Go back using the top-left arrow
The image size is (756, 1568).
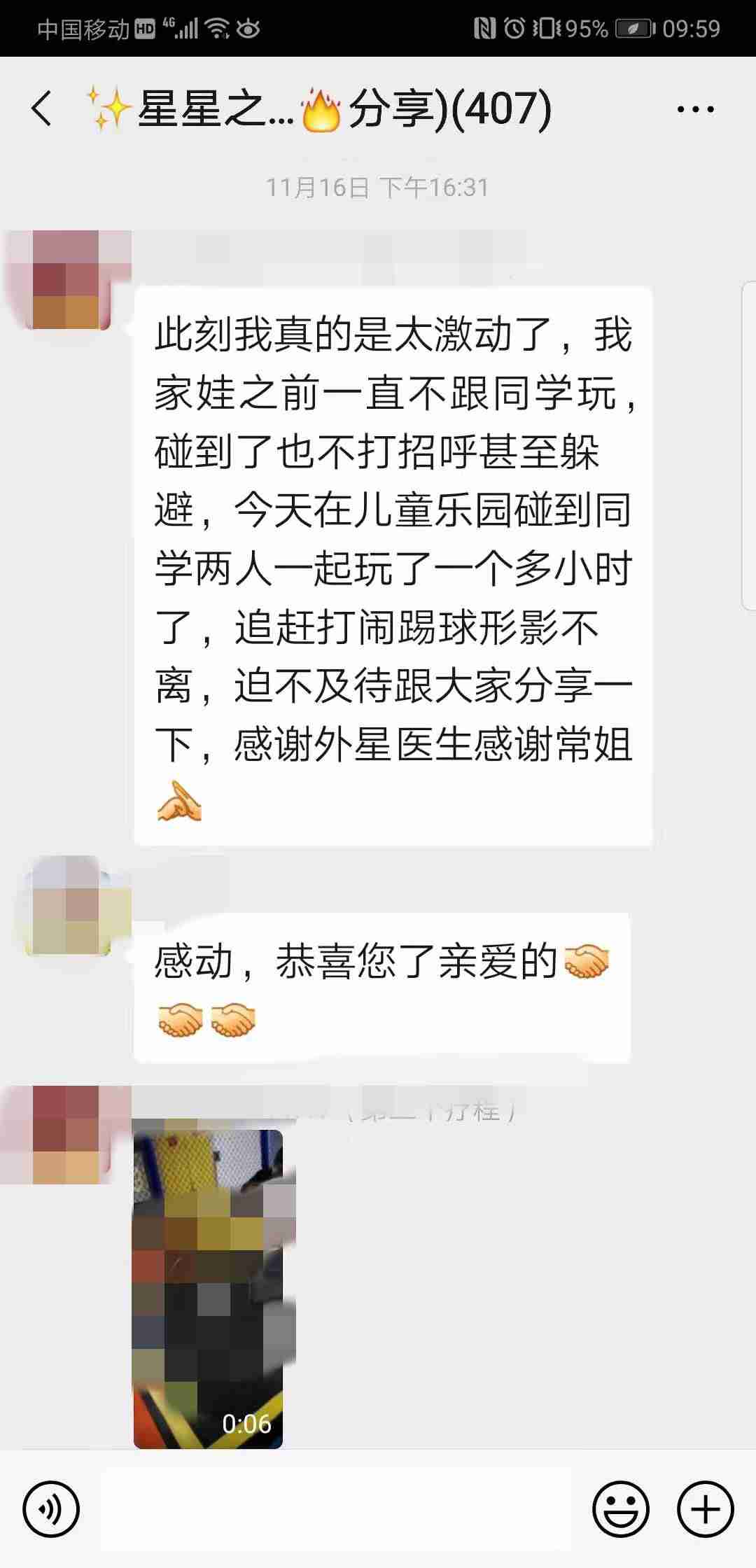[42, 109]
